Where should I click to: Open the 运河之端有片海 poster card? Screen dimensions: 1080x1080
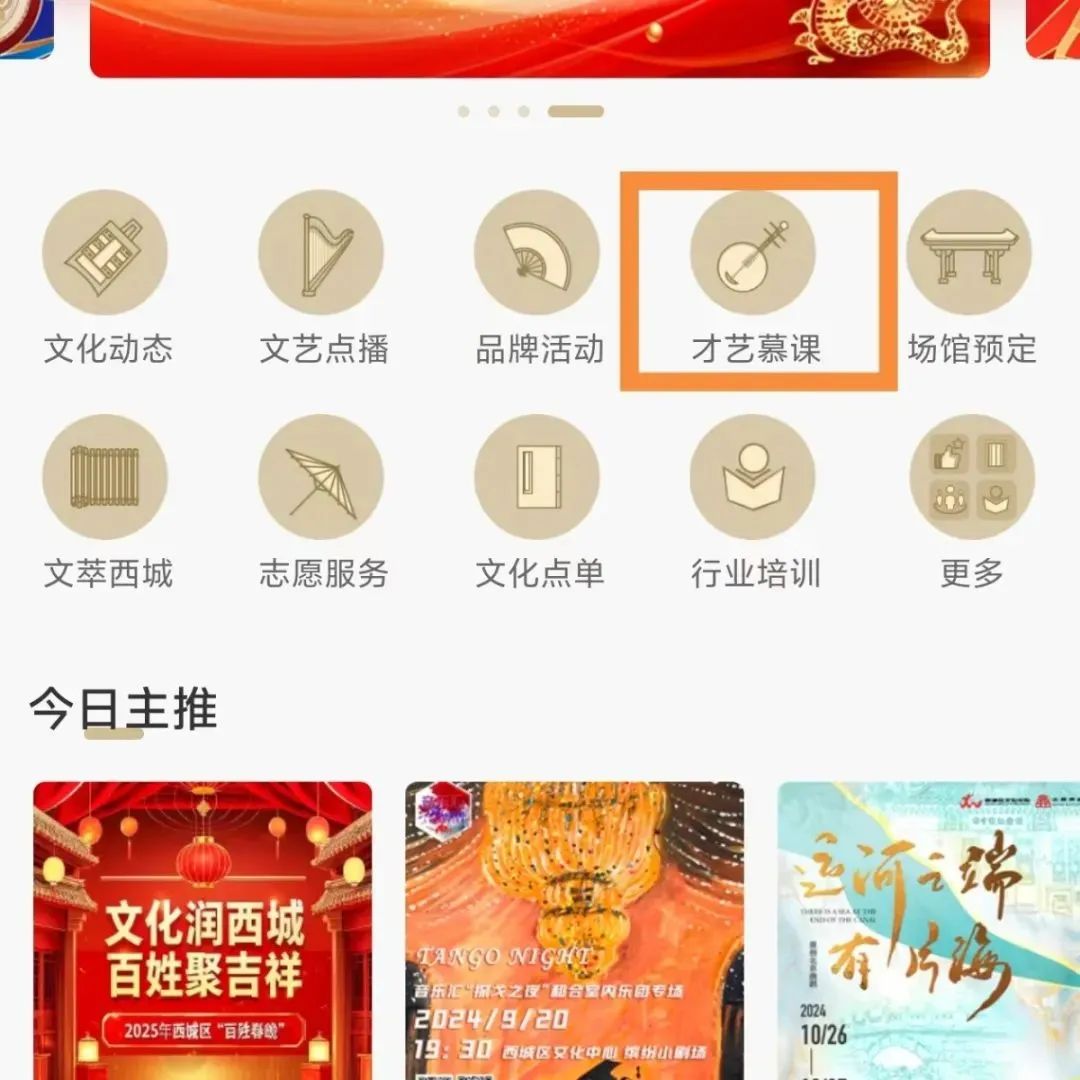click(928, 930)
